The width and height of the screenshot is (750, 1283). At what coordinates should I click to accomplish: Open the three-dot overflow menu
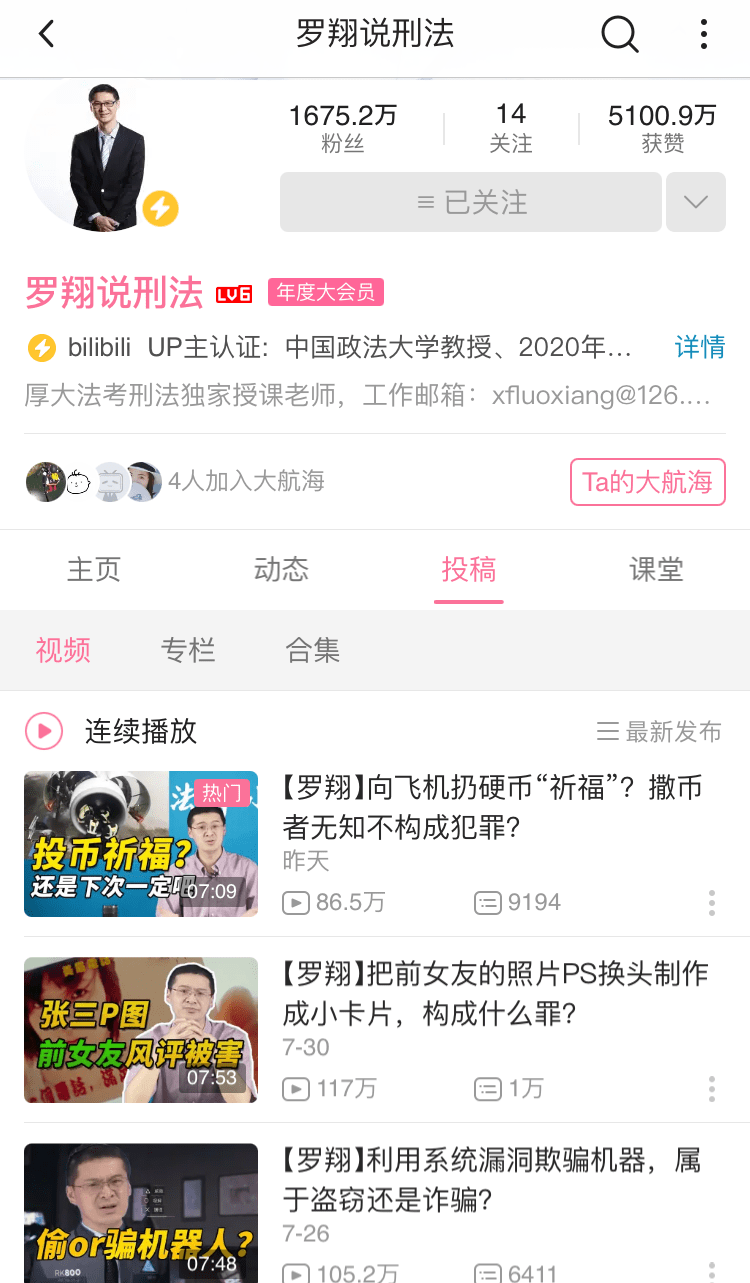(704, 34)
